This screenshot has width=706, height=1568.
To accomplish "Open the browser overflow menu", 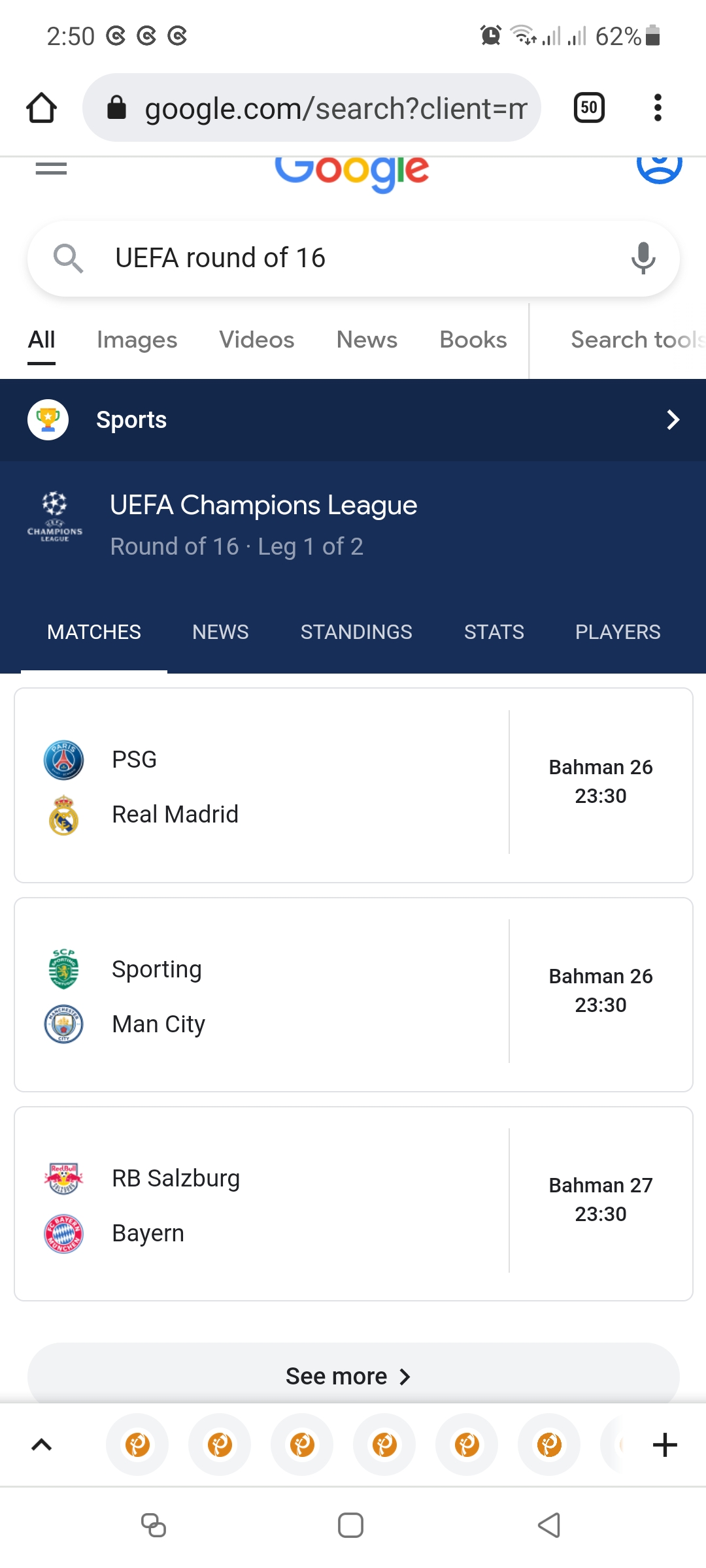I will point(658,108).
